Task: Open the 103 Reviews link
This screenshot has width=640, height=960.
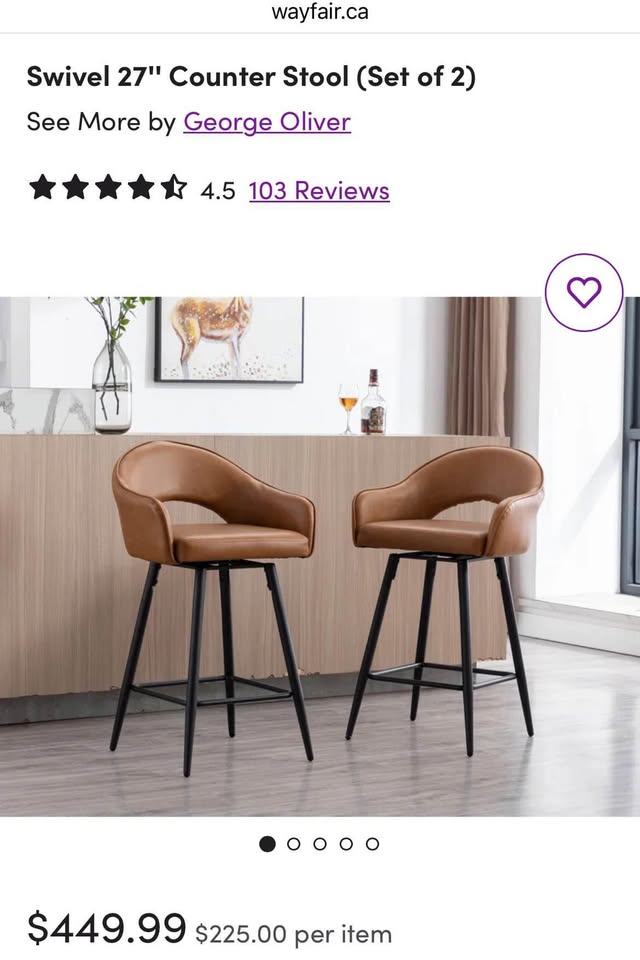Action: click(319, 190)
